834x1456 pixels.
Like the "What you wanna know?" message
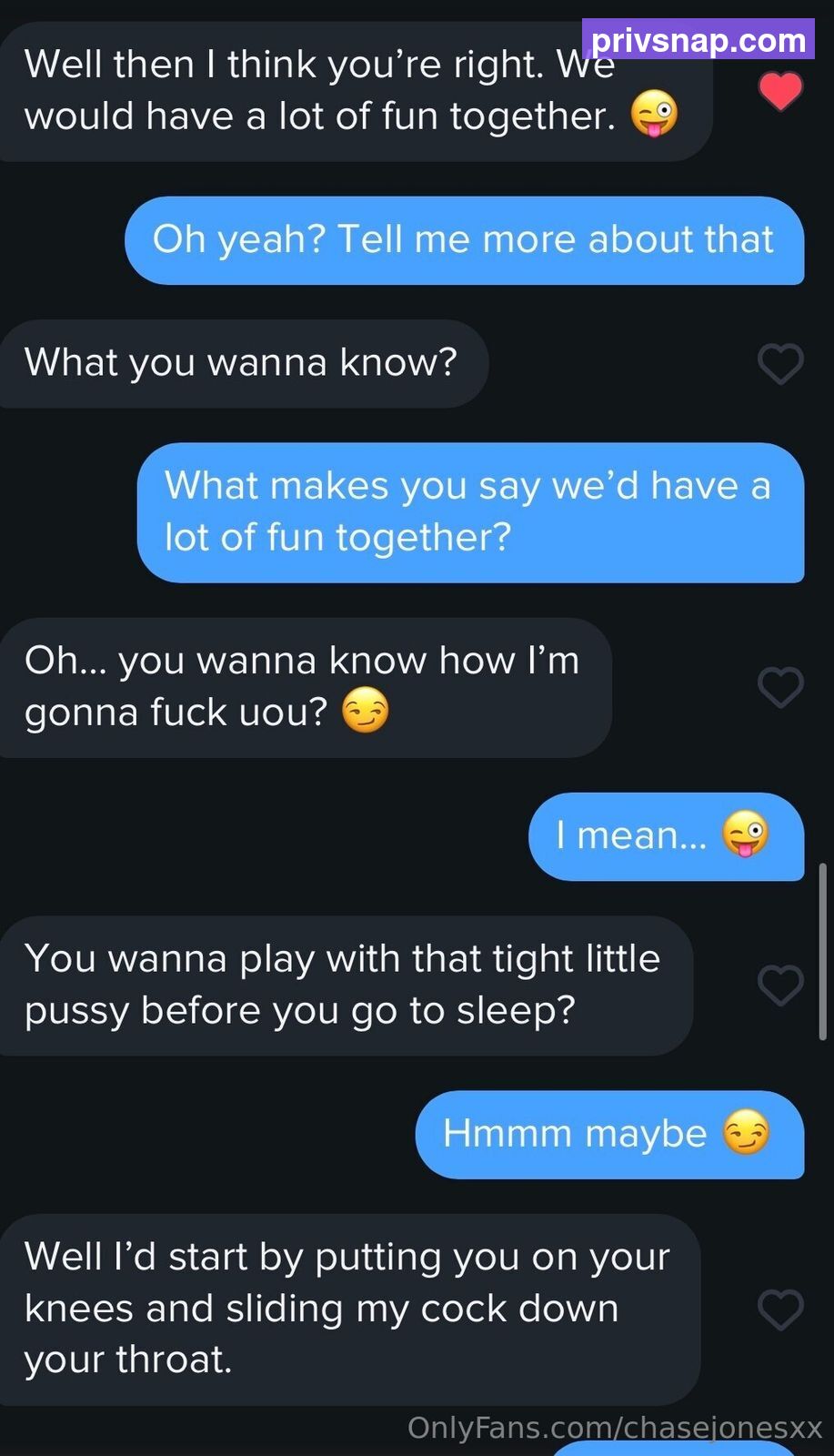click(780, 364)
